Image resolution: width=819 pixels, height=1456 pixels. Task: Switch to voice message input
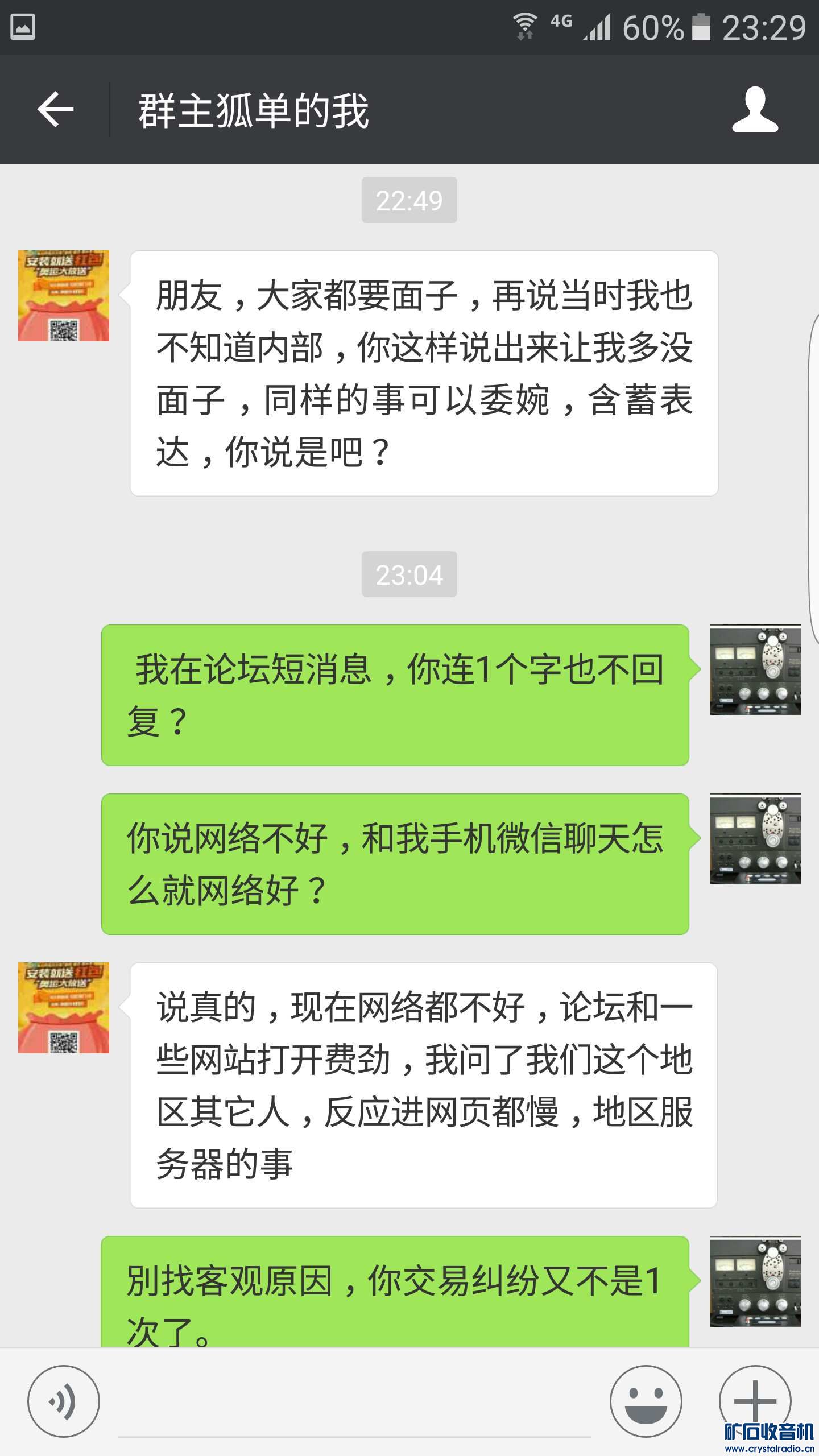[64, 1401]
